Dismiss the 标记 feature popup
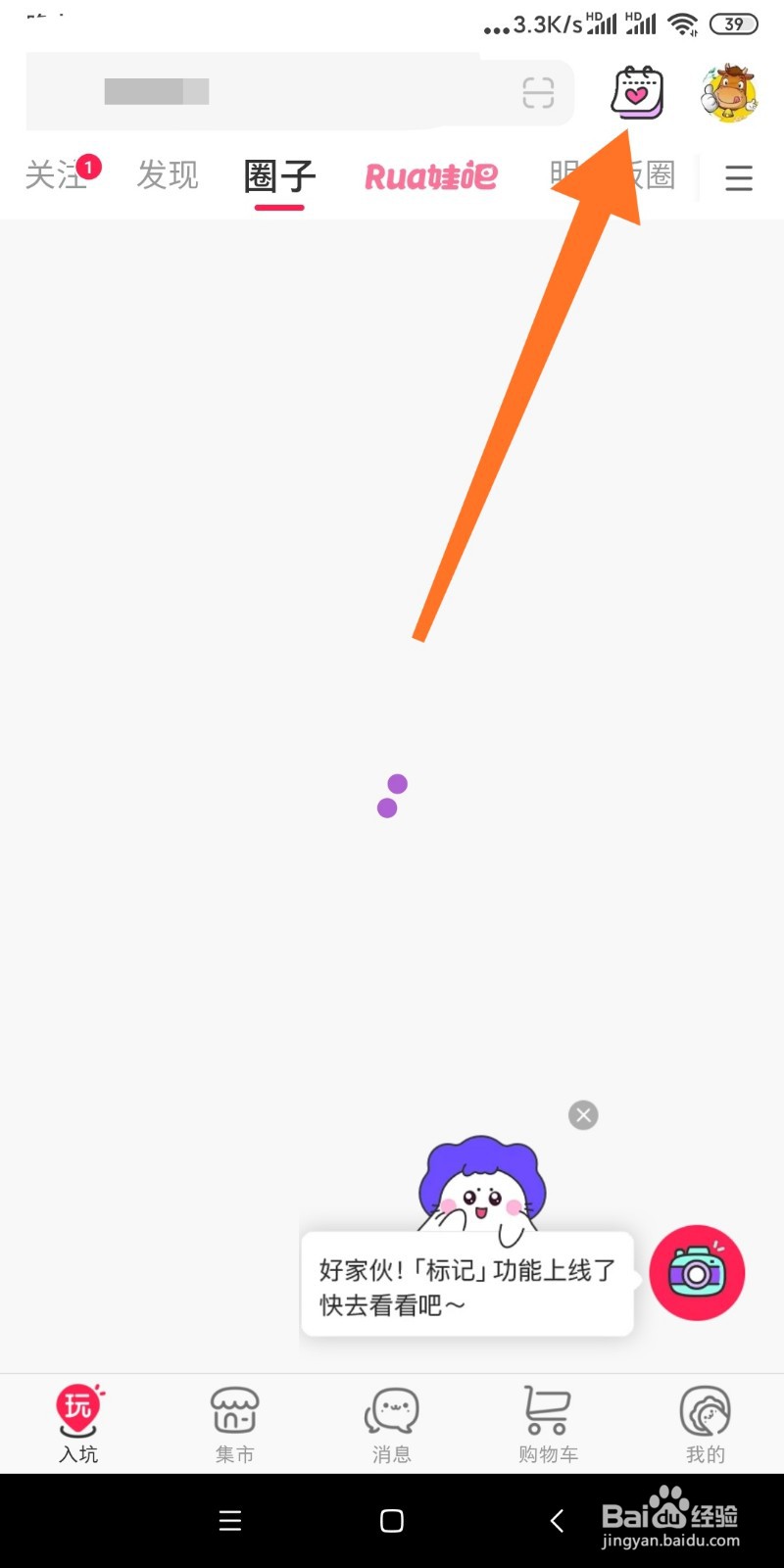The width and height of the screenshot is (784, 1568). [x=583, y=1115]
